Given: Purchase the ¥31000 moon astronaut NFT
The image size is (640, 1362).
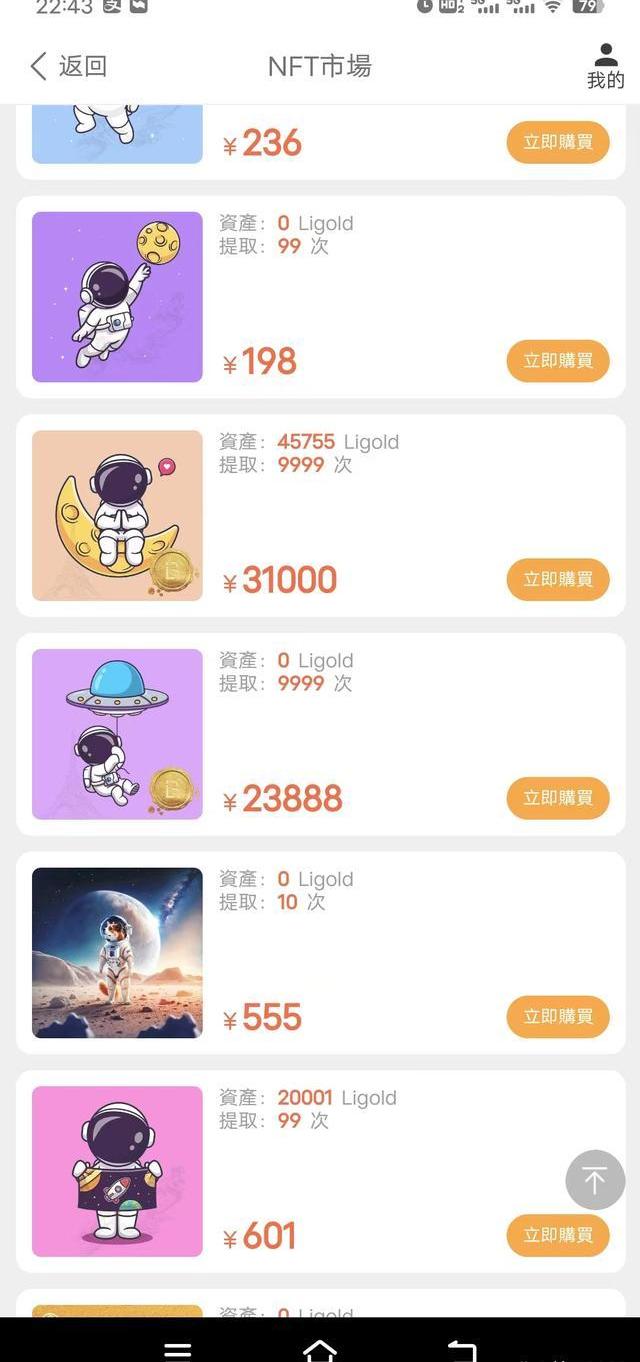Looking at the screenshot, I should (x=557, y=579).
